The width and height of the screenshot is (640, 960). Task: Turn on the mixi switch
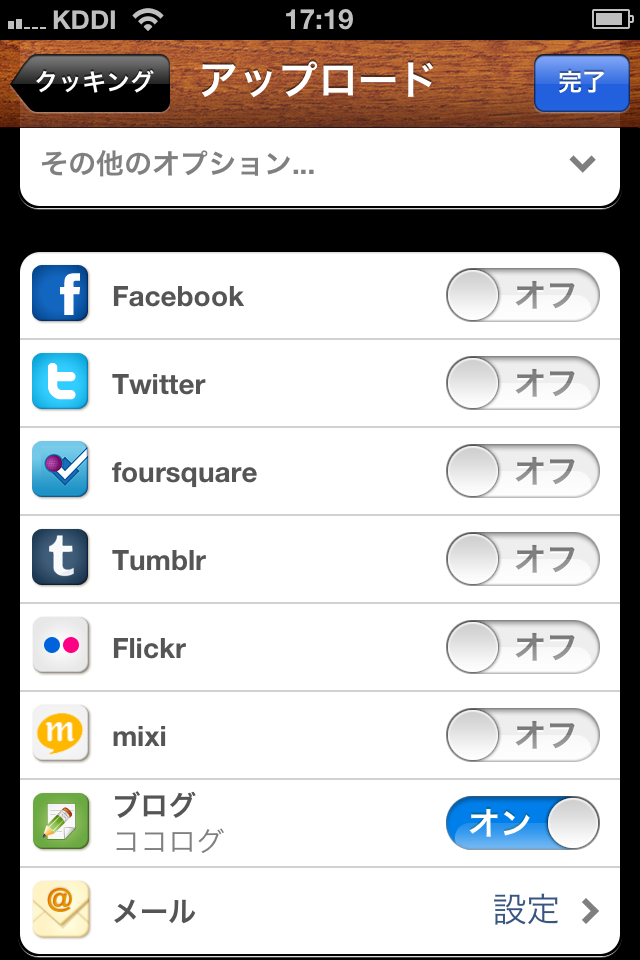(x=522, y=736)
